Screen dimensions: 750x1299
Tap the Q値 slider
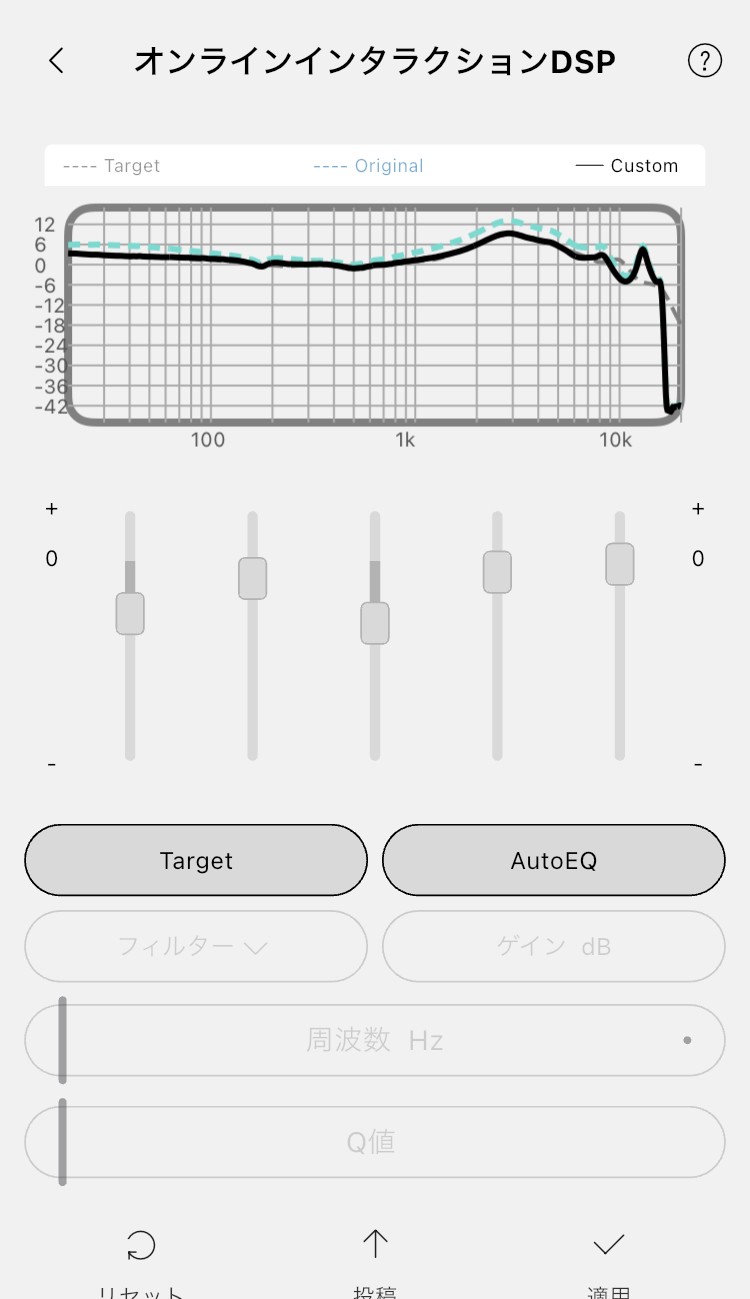coord(375,1142)
